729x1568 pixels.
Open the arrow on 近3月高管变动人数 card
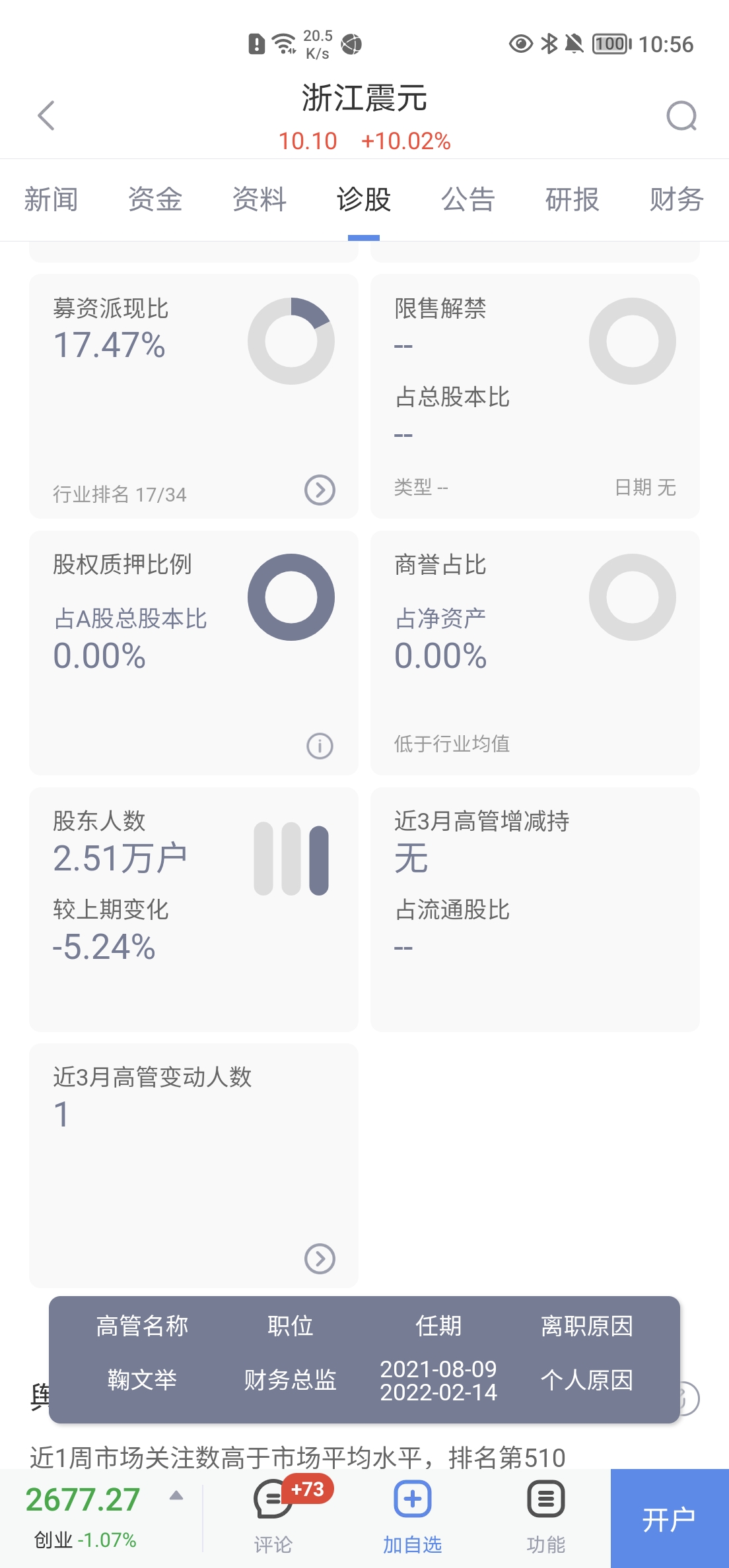(320, 1258)
